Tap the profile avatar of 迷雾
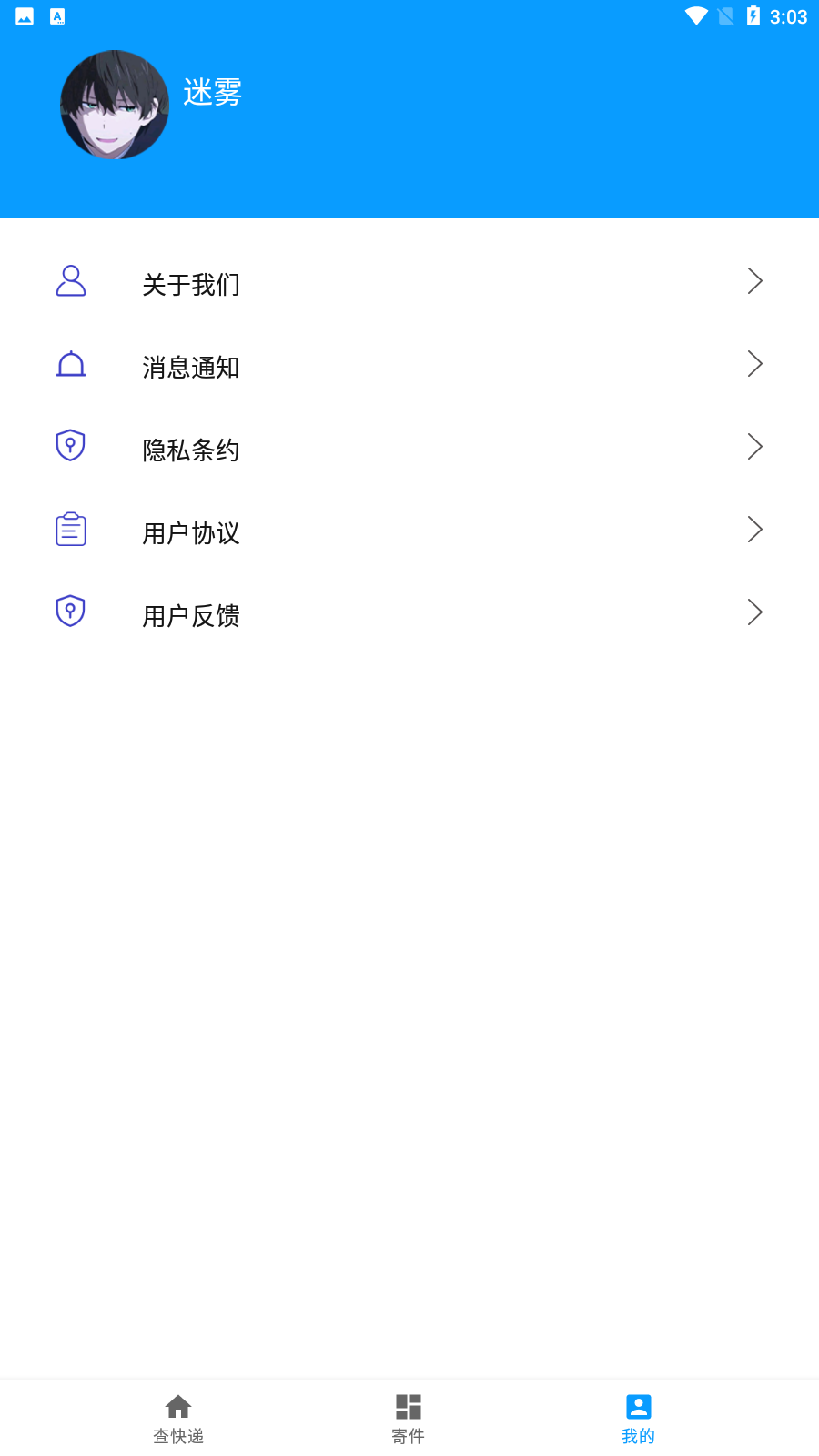The image size is (819, 1456). tap(115, 105)
